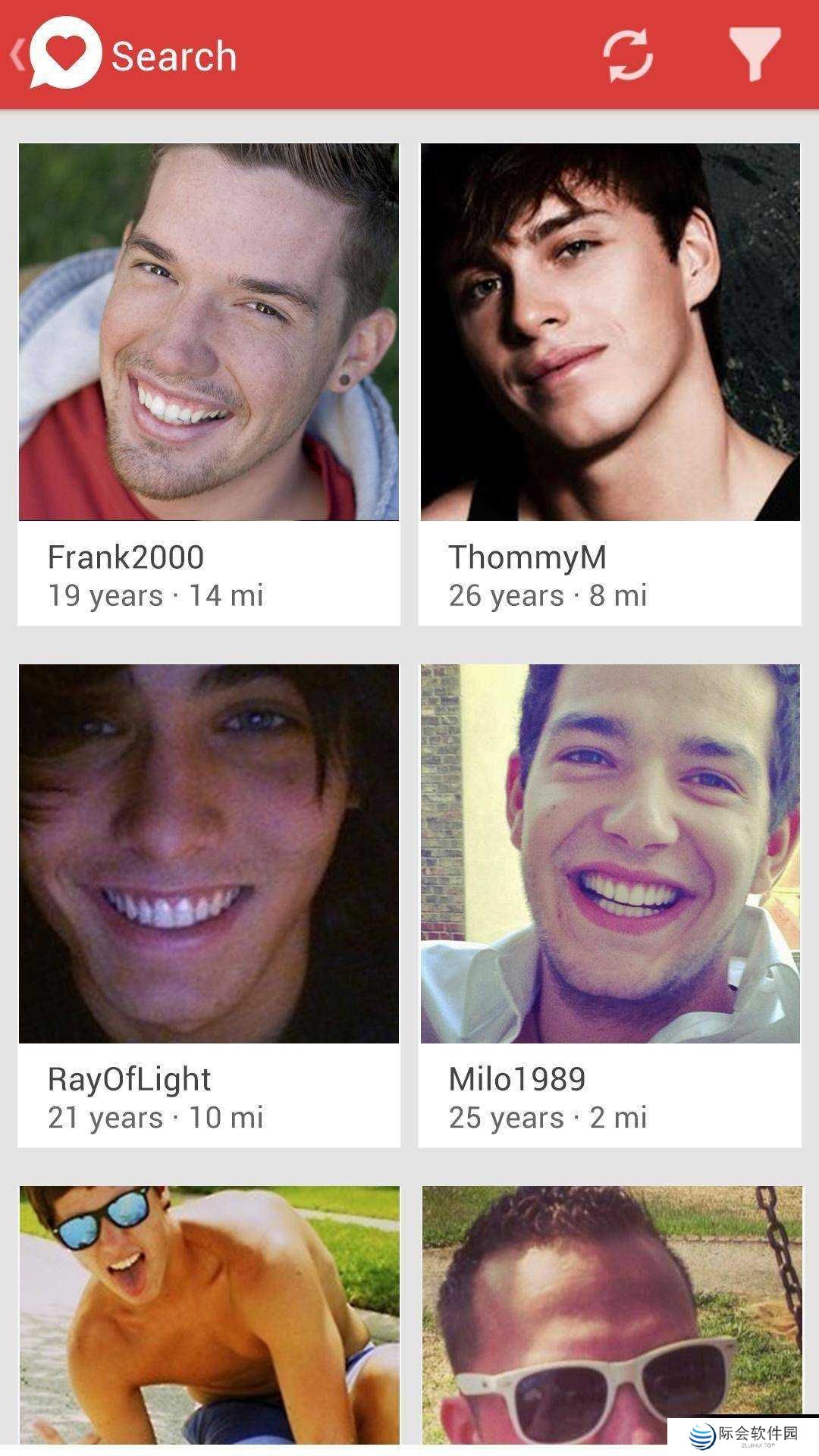
Task: Open the profile with white sunglasses
Action: pyautogui.click(x=611, y=1316)
